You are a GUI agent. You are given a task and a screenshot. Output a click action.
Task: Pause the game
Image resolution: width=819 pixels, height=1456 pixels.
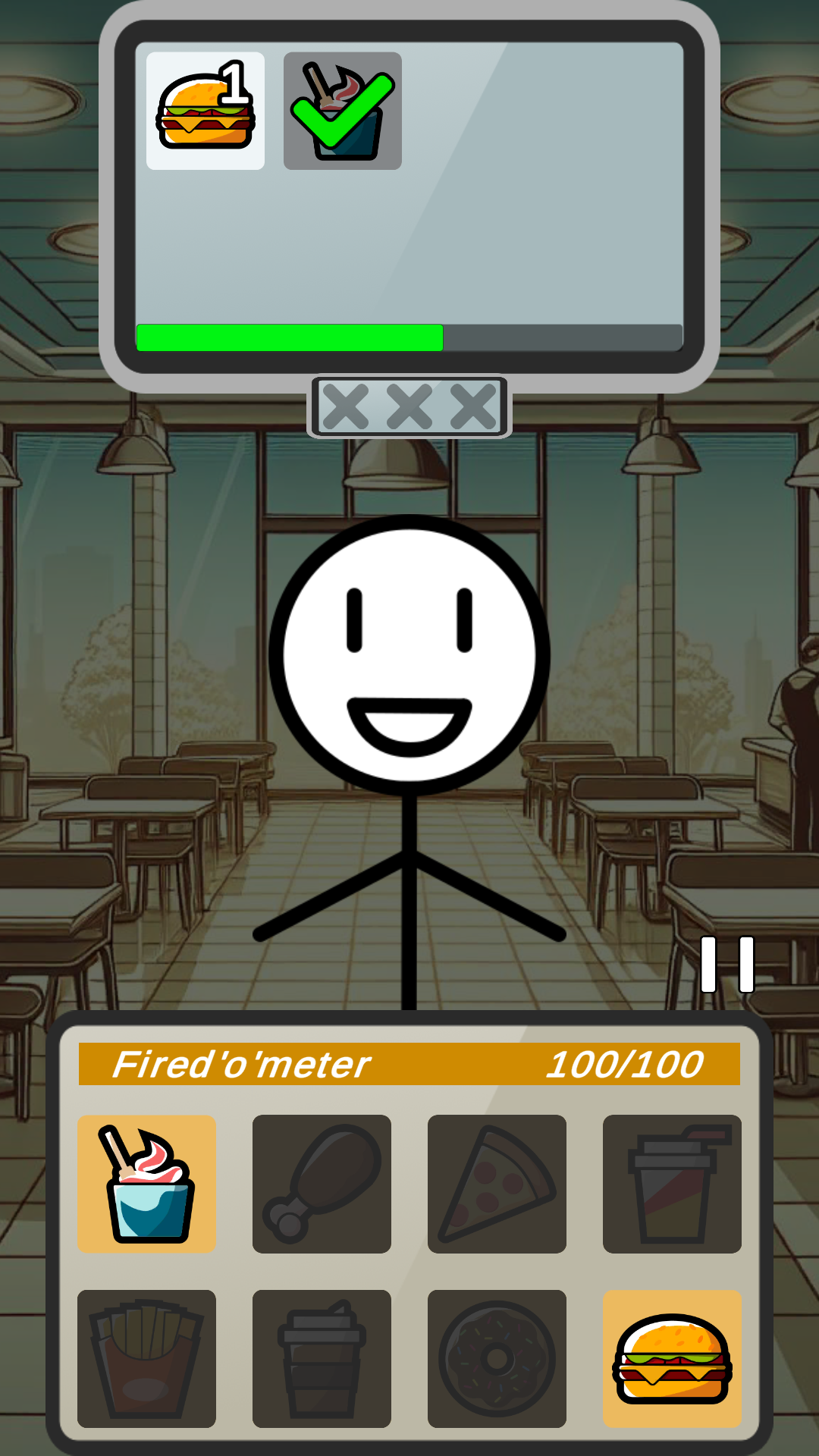pos(727,964)
